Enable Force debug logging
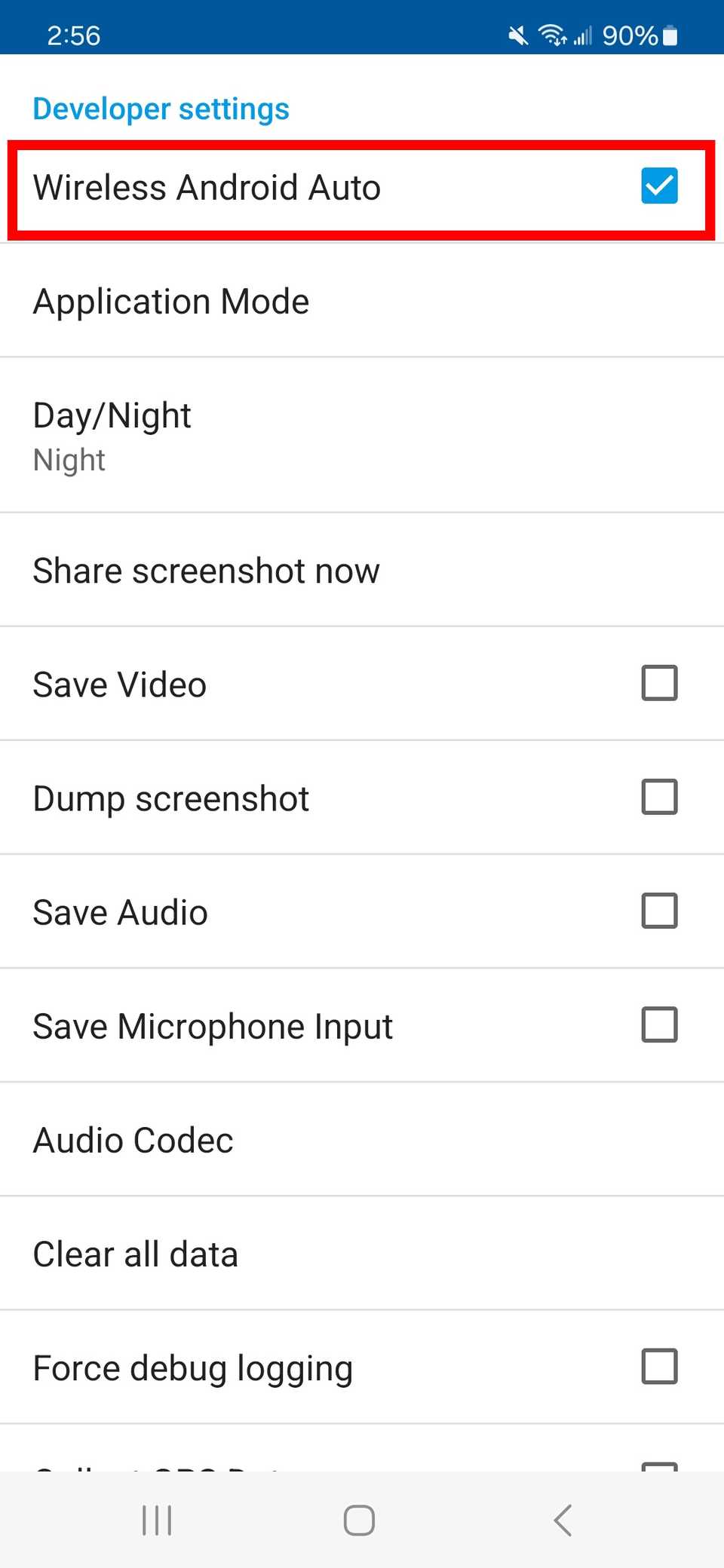Screen dimensions: 724x1568 [x=659, y=1366]
